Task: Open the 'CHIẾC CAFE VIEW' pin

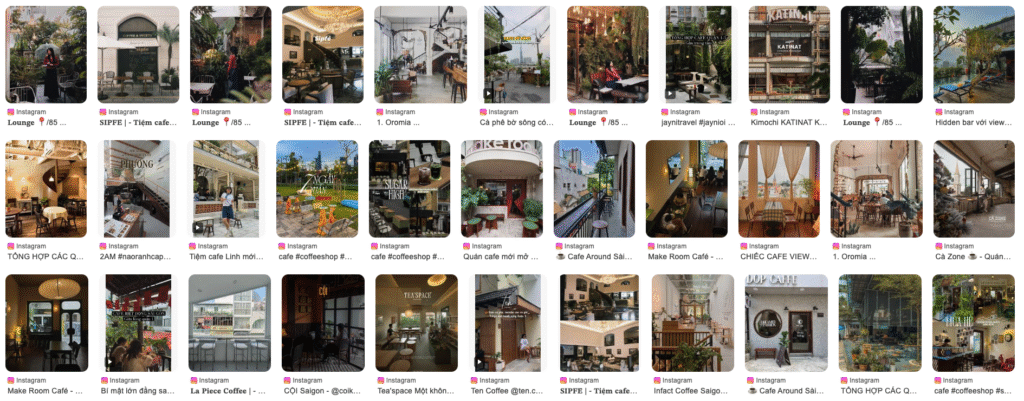Action: point(778,188)
